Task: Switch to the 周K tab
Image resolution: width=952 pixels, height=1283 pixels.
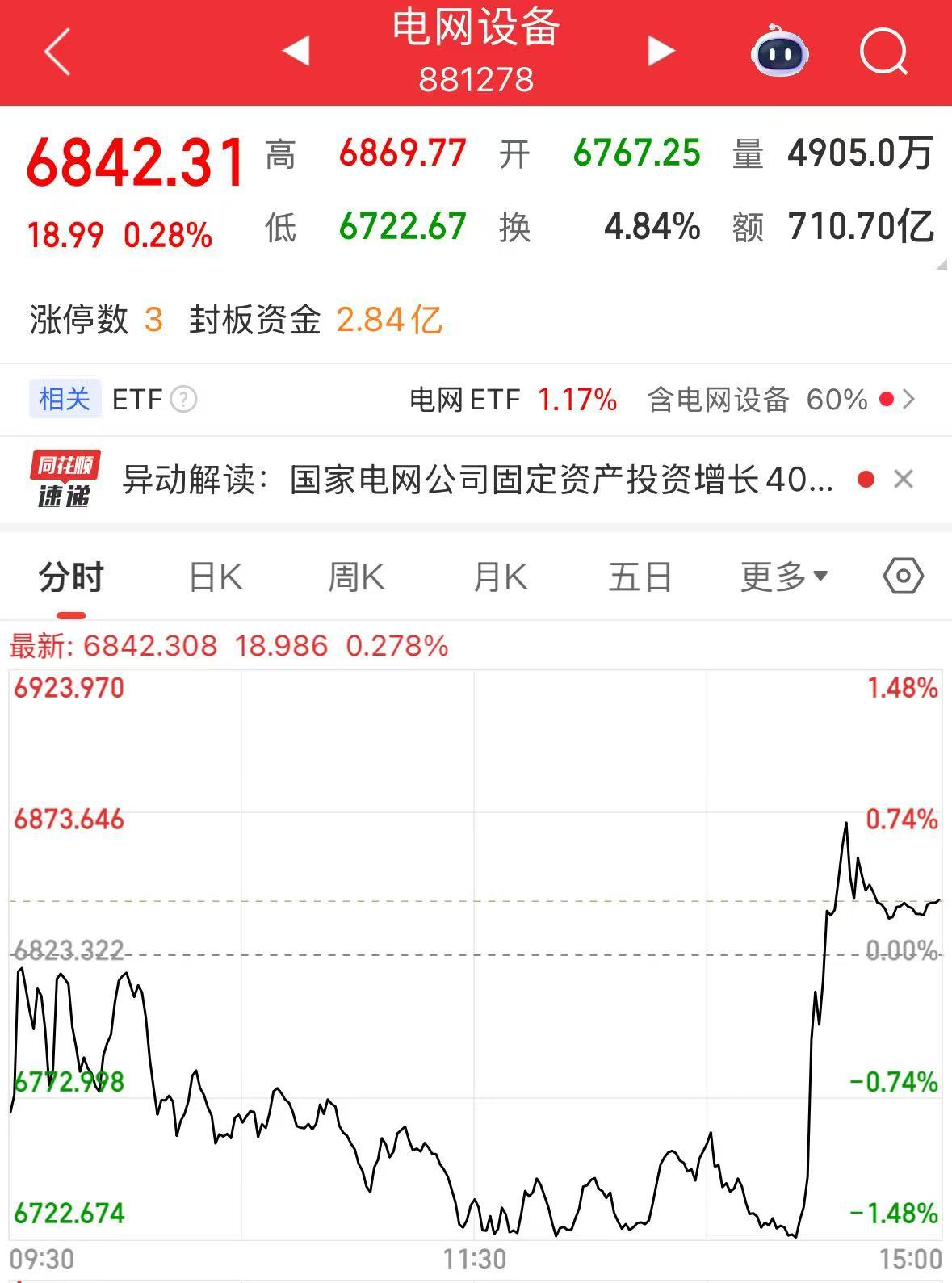Action: click(x=355, y=577)
